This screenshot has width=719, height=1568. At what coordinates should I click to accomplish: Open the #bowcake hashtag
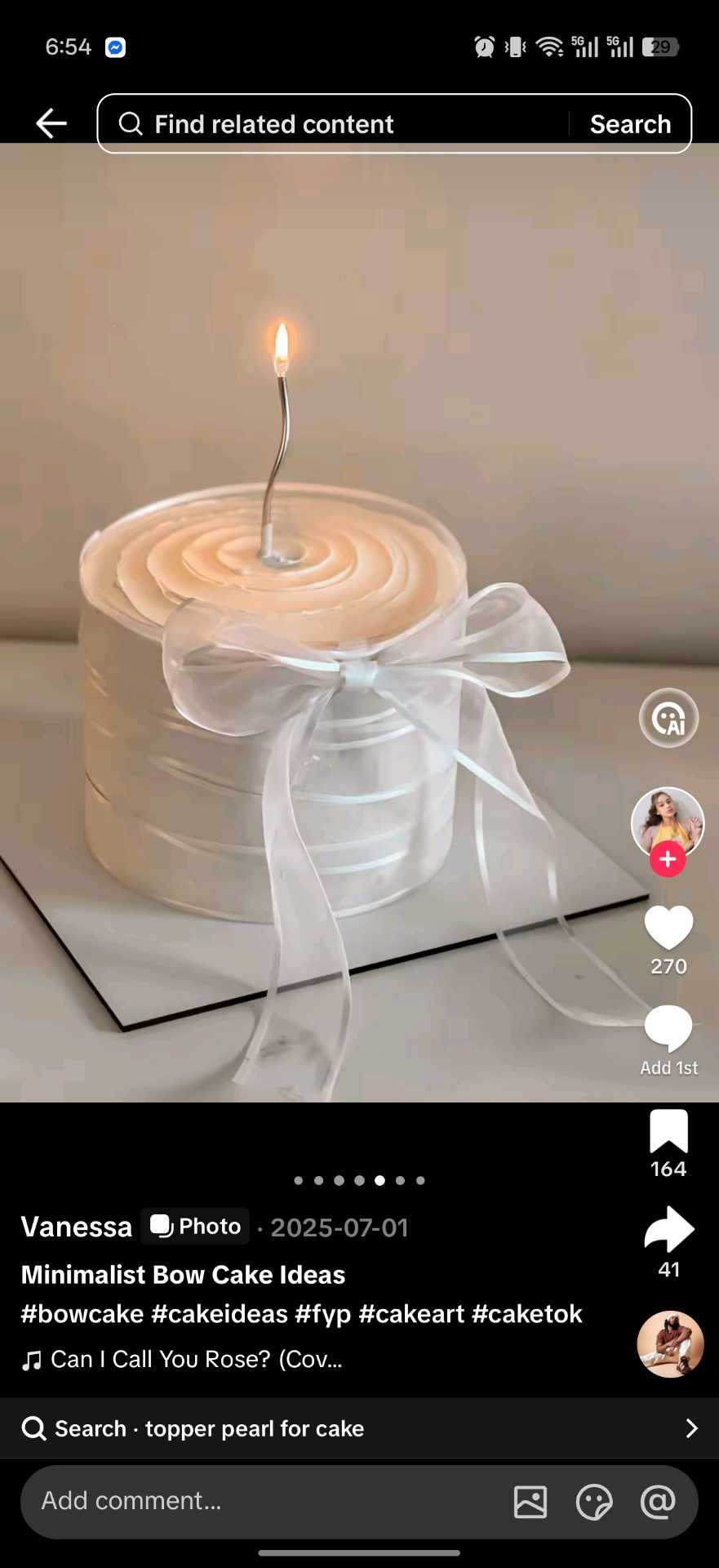82,1314
